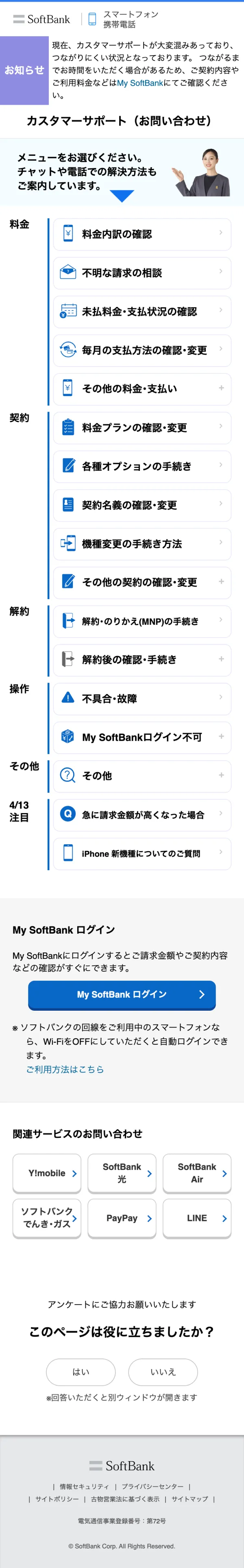Open 未払料金・支払状況の確認
The width and height of the screenshot is (244, 1568).
coord(142,312)
